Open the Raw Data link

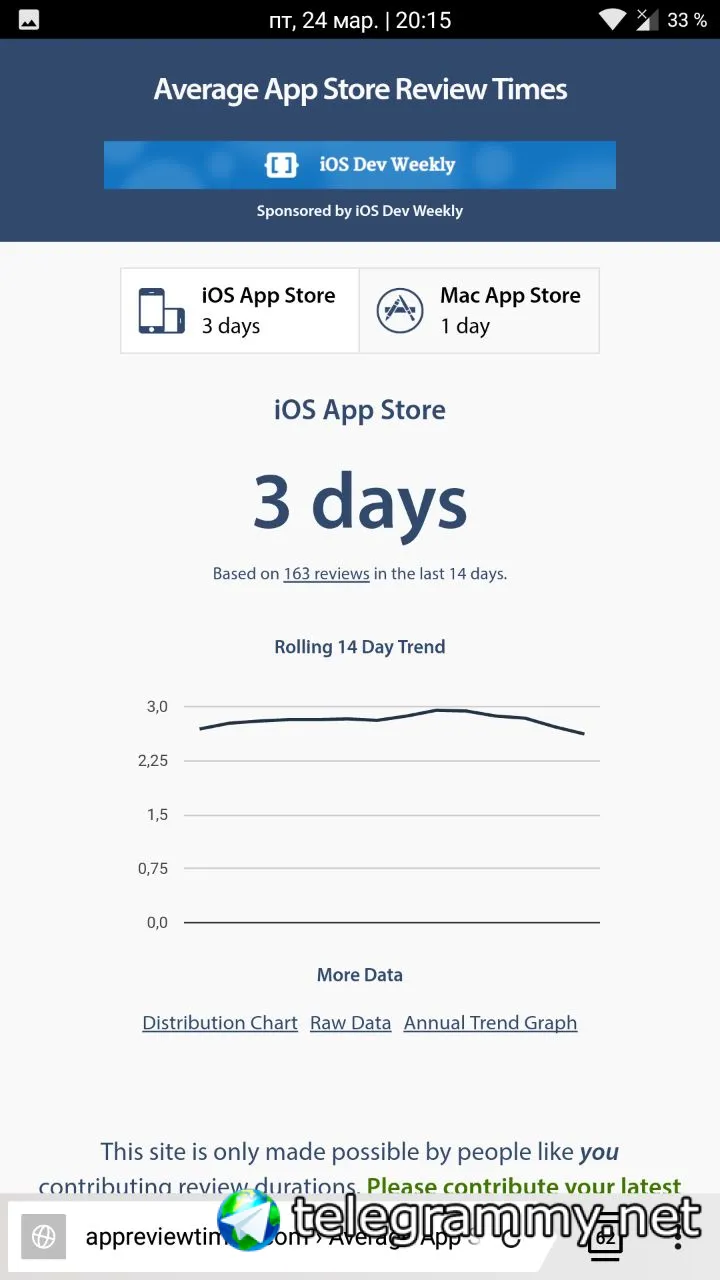pos(350,1023)
